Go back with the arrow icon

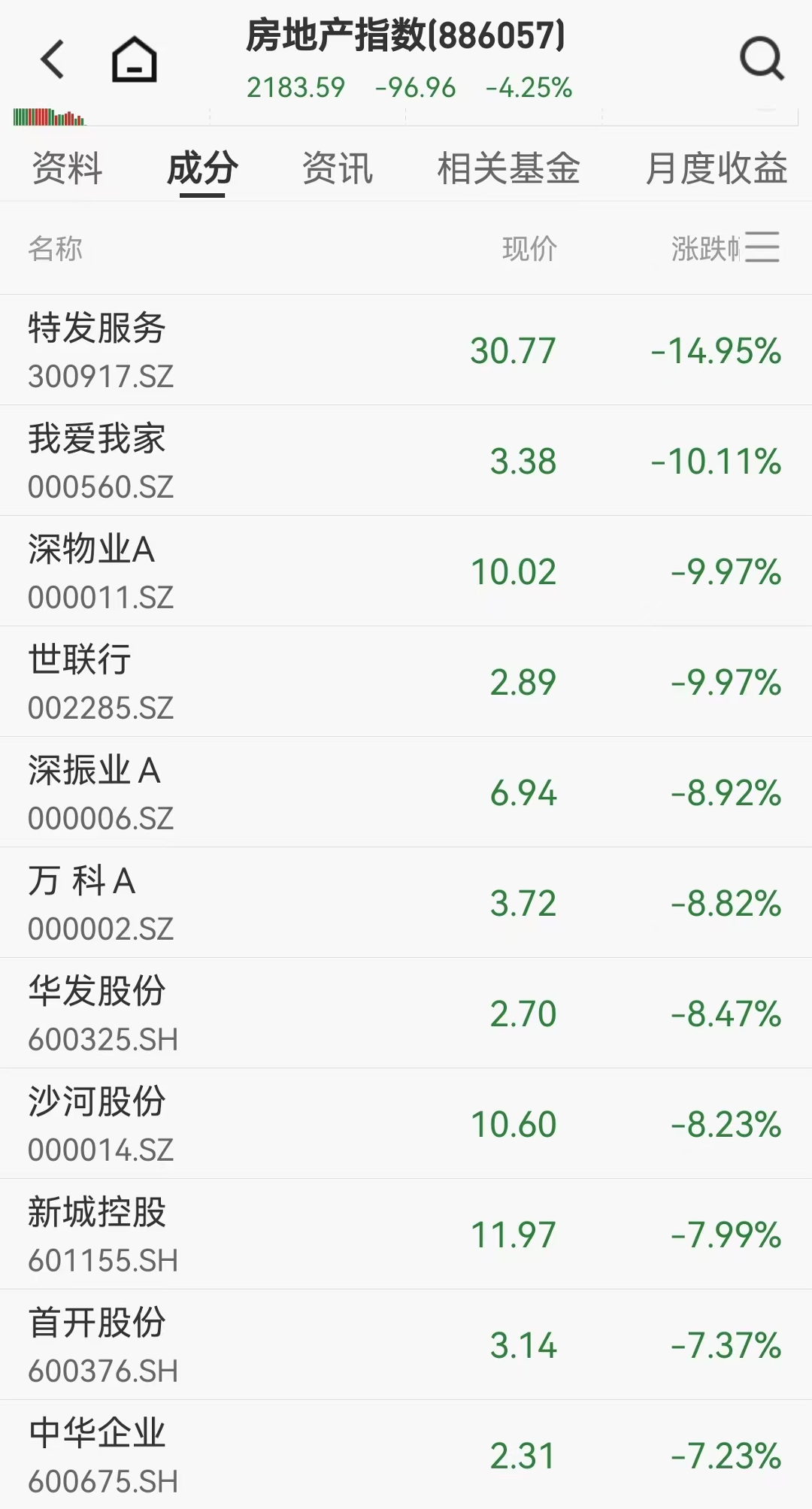[53, 60]
